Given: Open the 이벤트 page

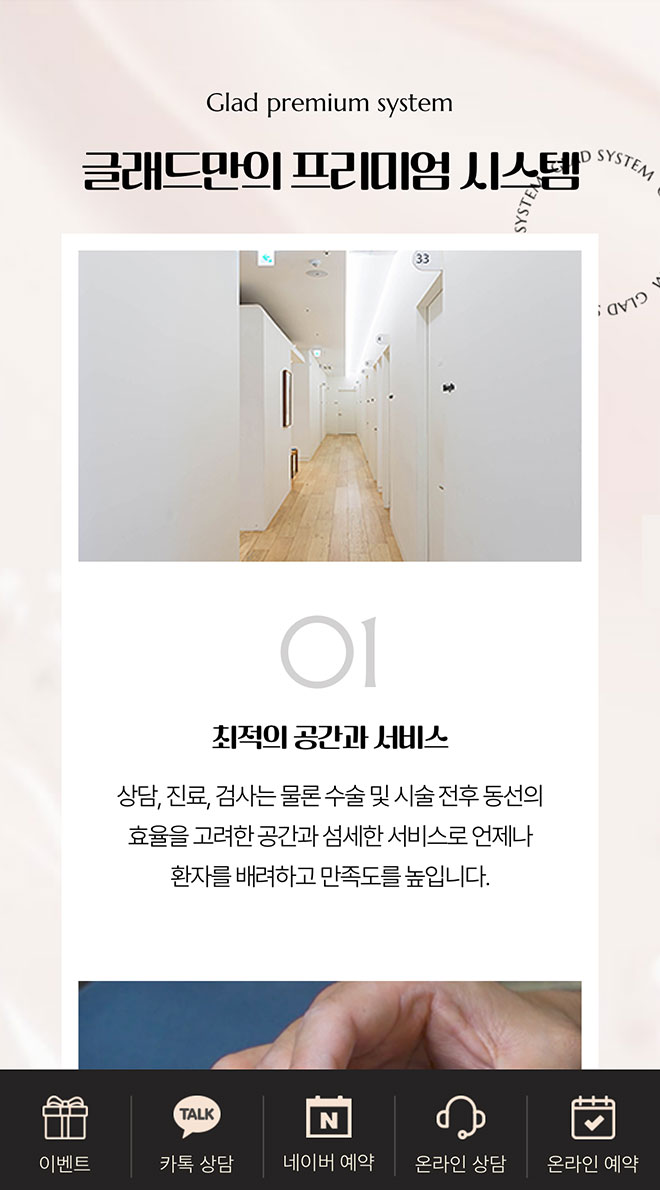Looking at the screenshot, I should coord(65,1133).
